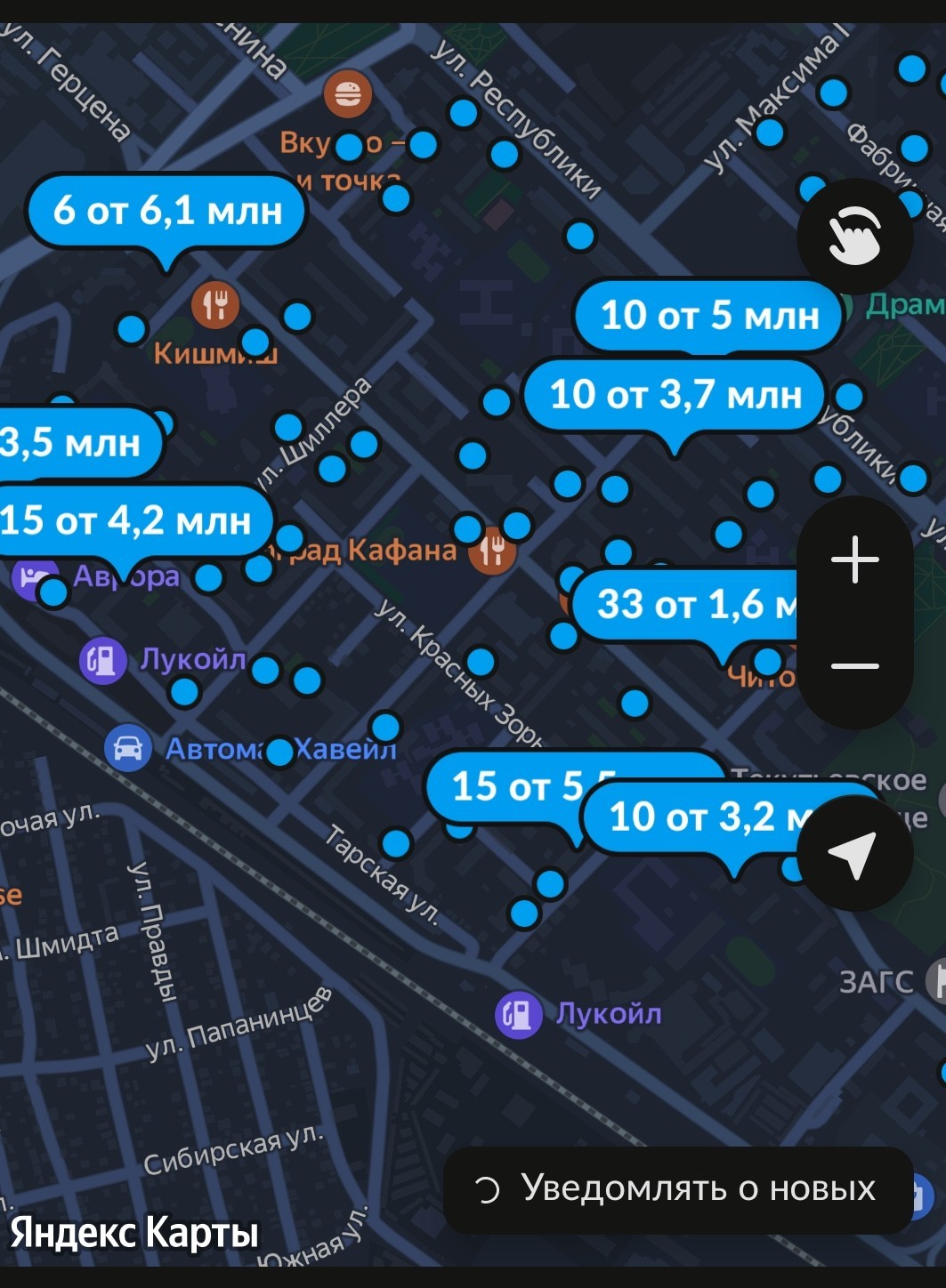The width and height of the screenshot is (946, 1288).
Task: Zoom out of the map
Action: pyautogui.click(x=854, y=666)
